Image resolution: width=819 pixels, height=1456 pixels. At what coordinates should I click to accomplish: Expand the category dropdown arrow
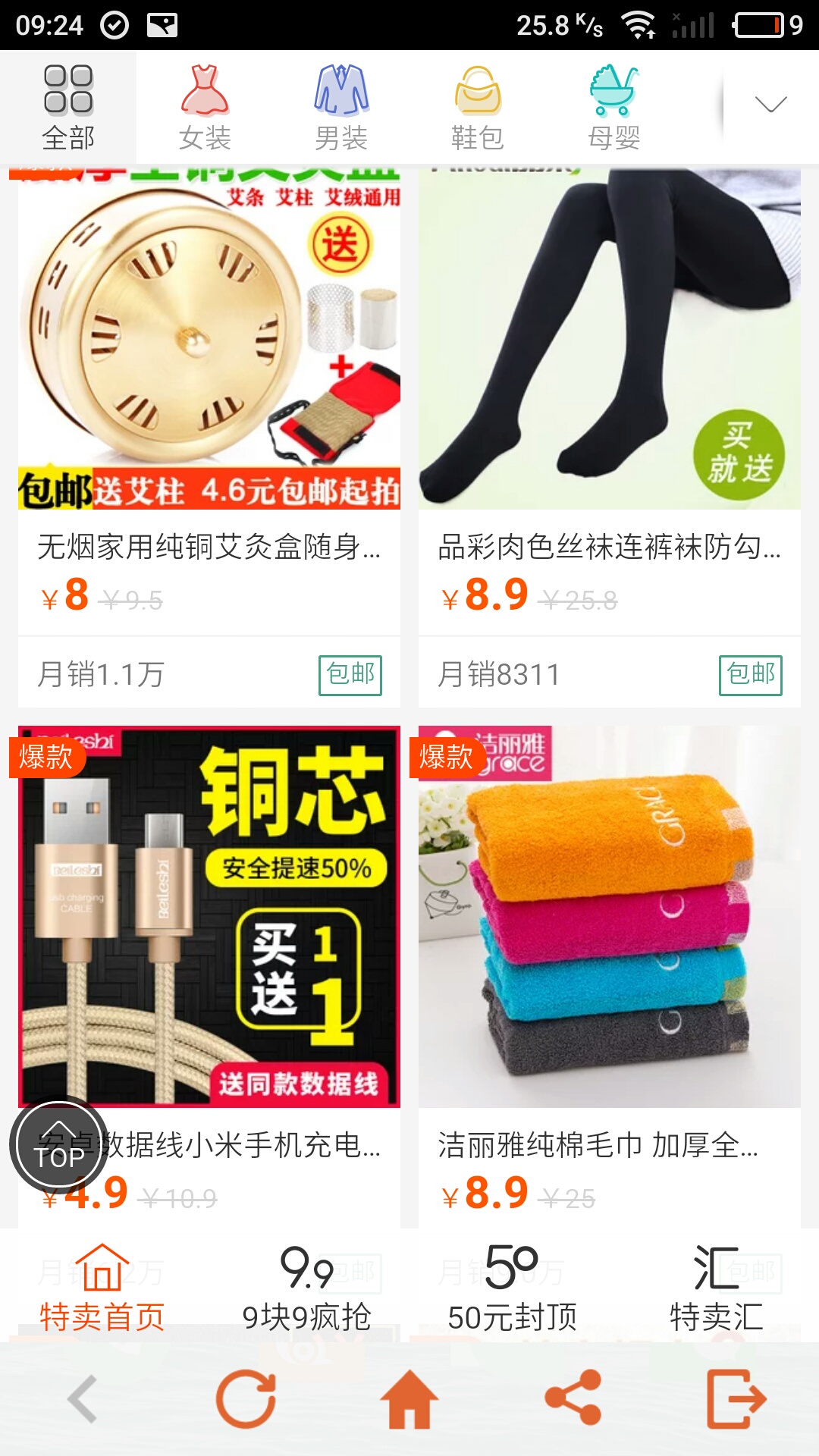click(770, 105)
